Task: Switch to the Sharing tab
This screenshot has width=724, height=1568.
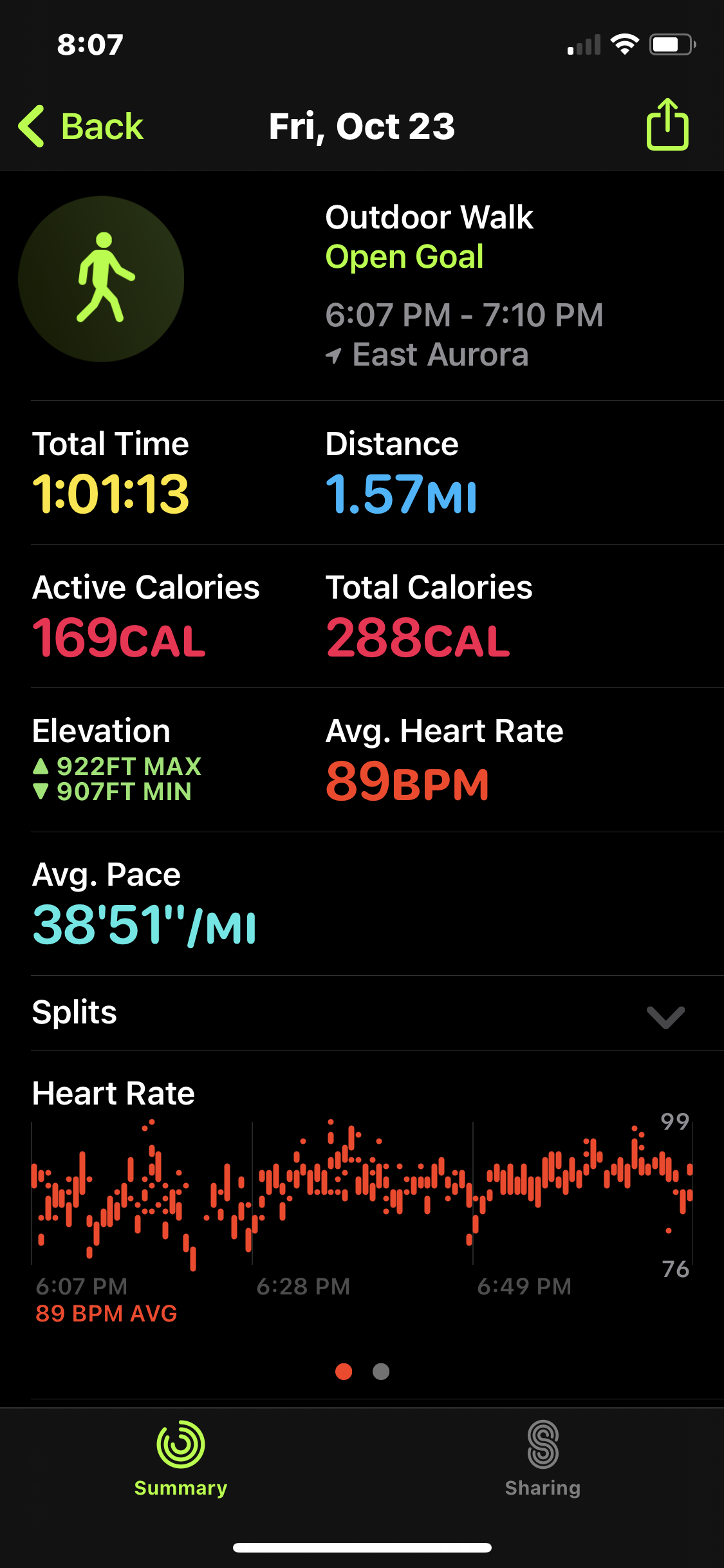Action: (x=543, y=1459)
